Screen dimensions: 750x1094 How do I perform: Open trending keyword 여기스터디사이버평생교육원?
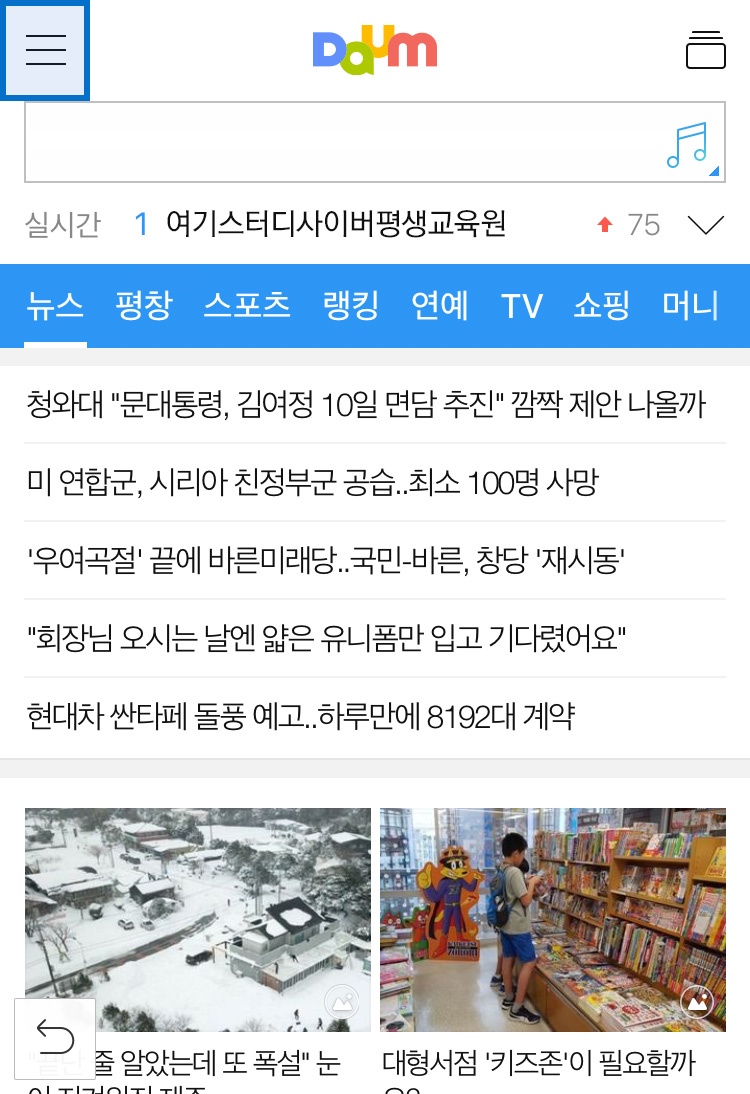(335, 224)
